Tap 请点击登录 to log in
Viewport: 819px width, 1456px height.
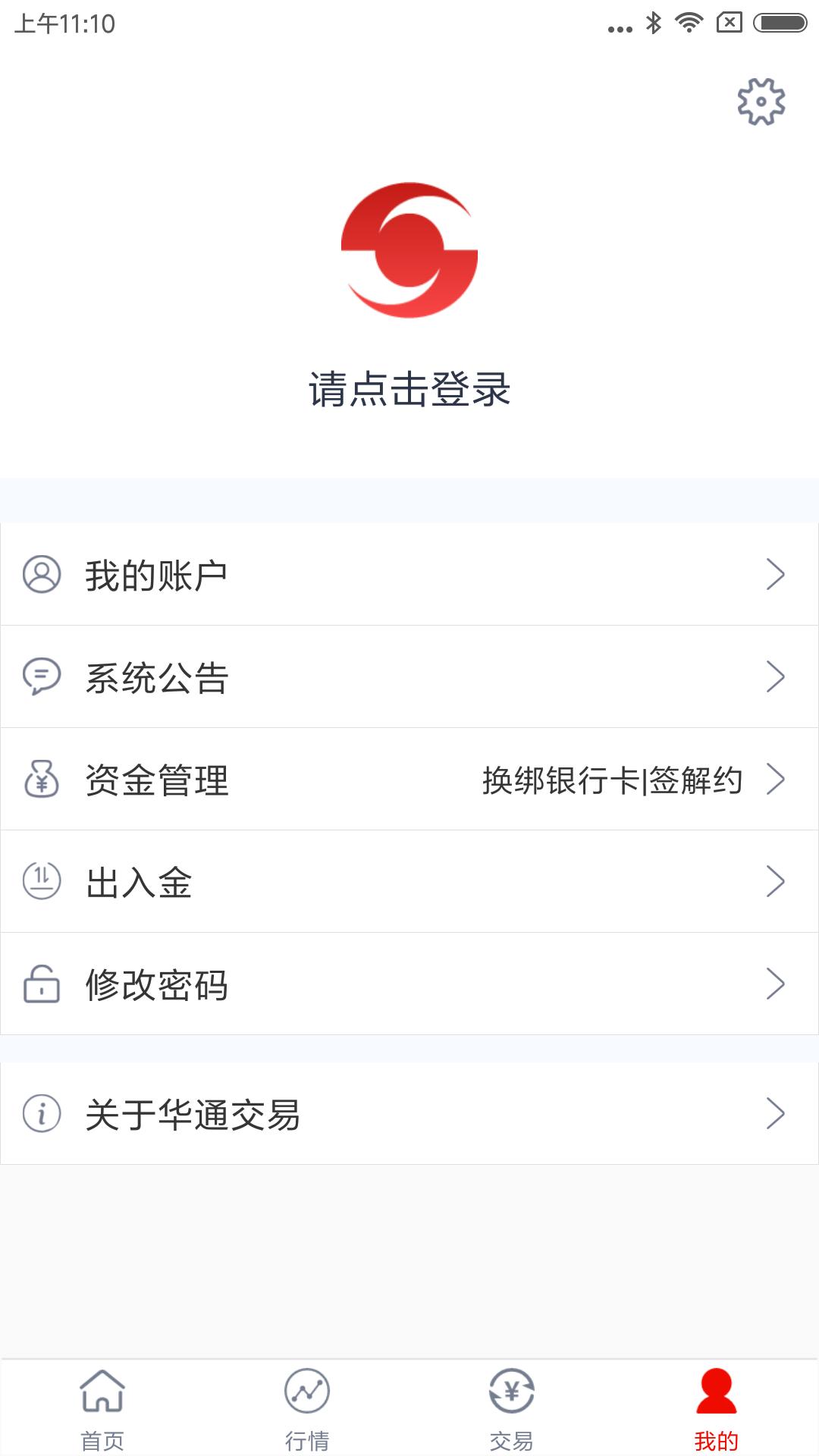click(x=409, y=387)
